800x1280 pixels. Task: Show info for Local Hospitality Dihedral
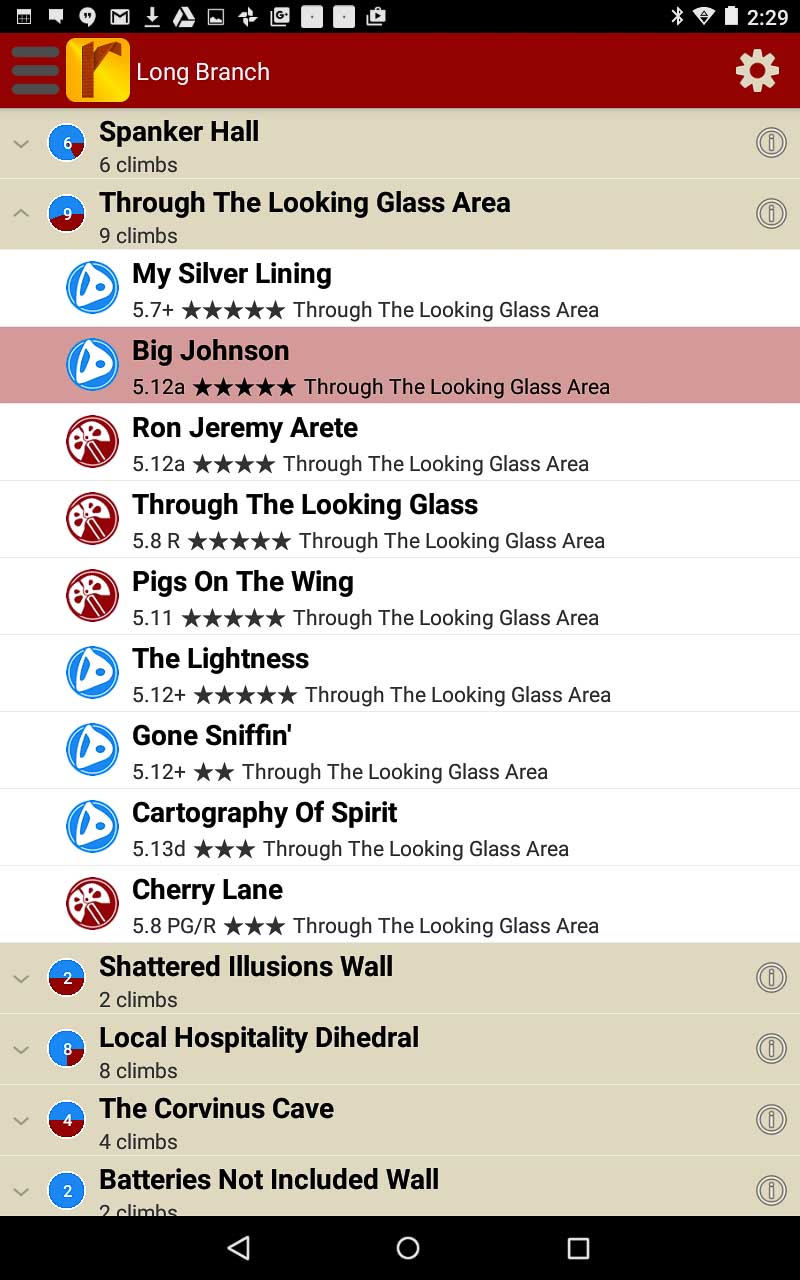pyautogui.click(x=771, y=1048)
